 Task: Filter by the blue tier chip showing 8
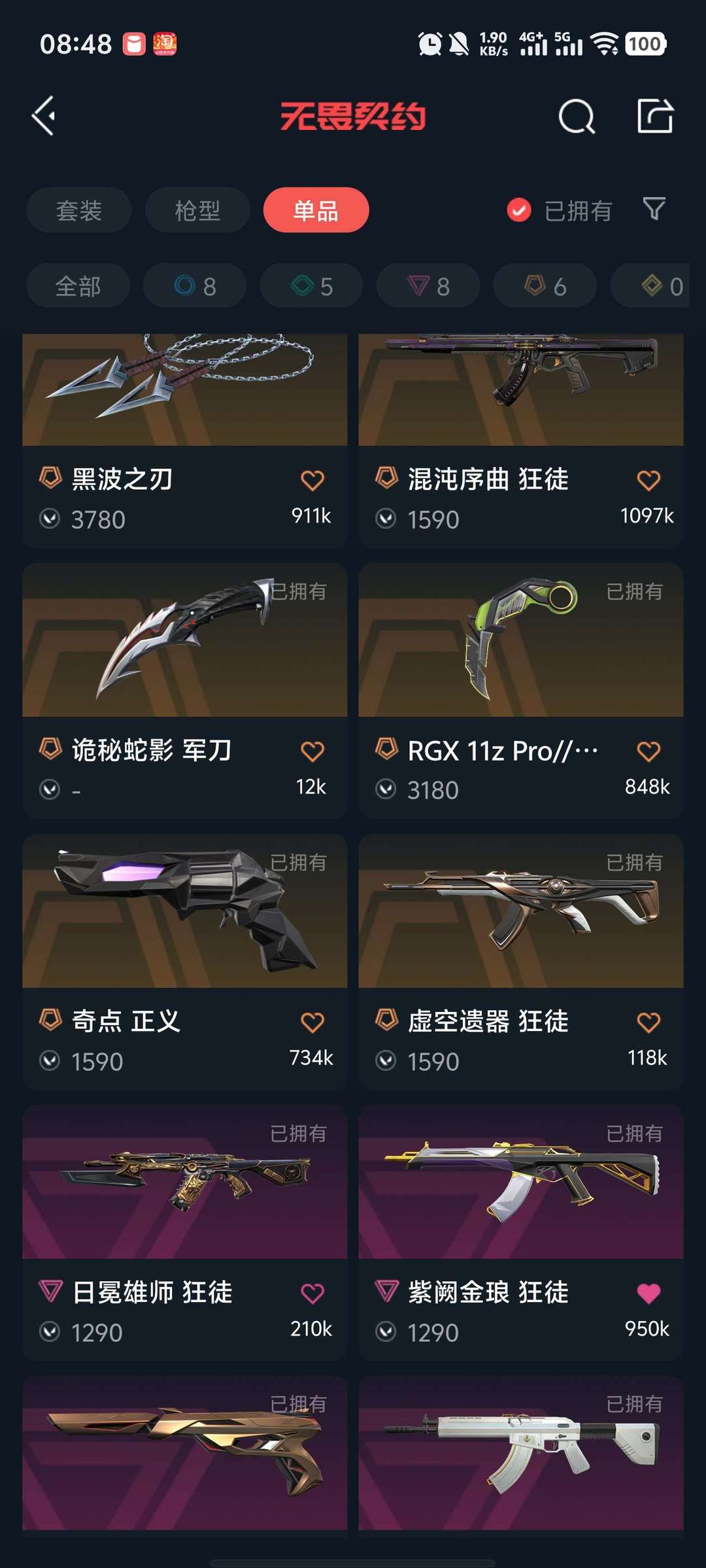coord(195,286)
